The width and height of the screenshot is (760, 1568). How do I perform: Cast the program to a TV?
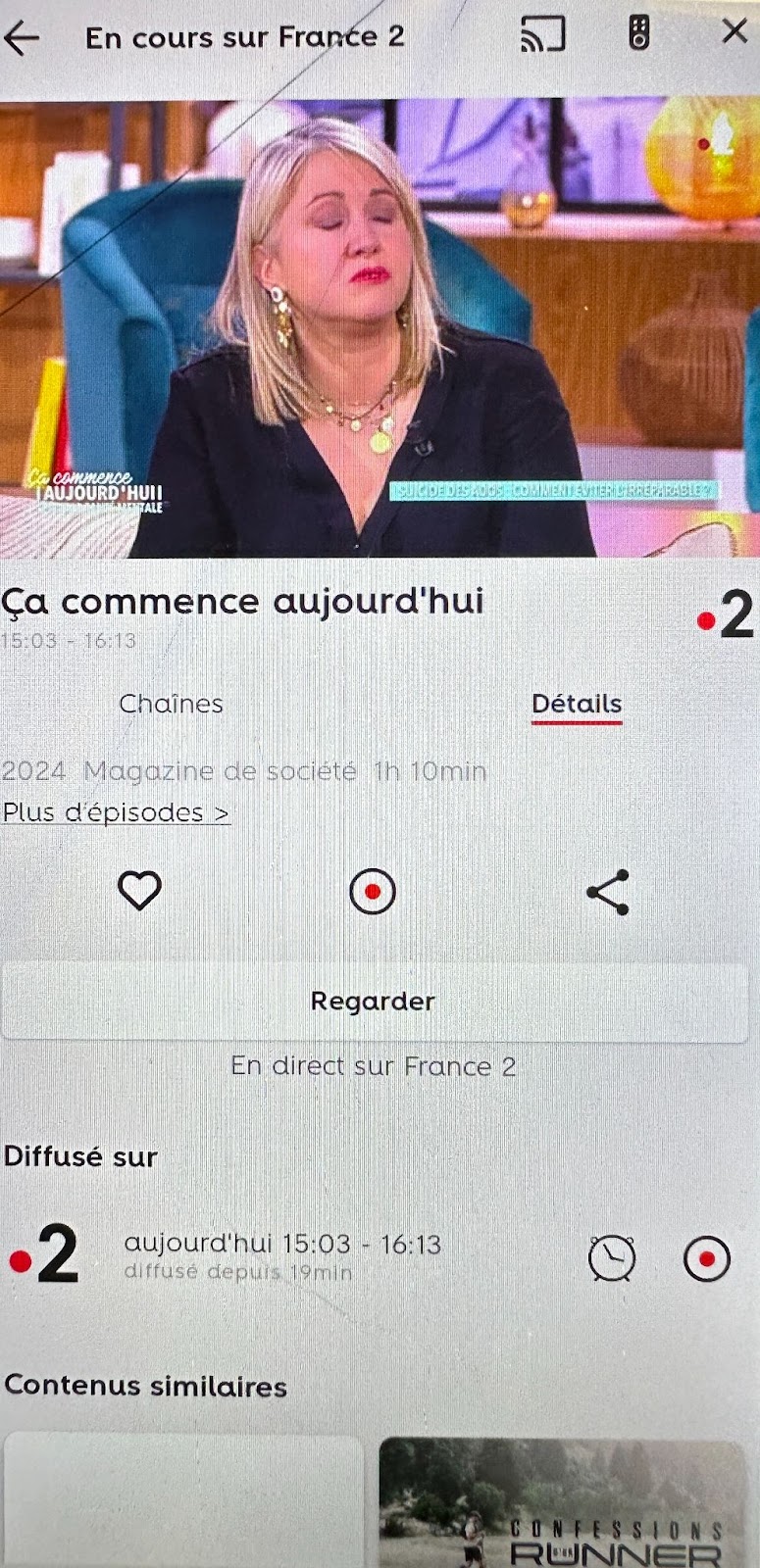[542, 35]
